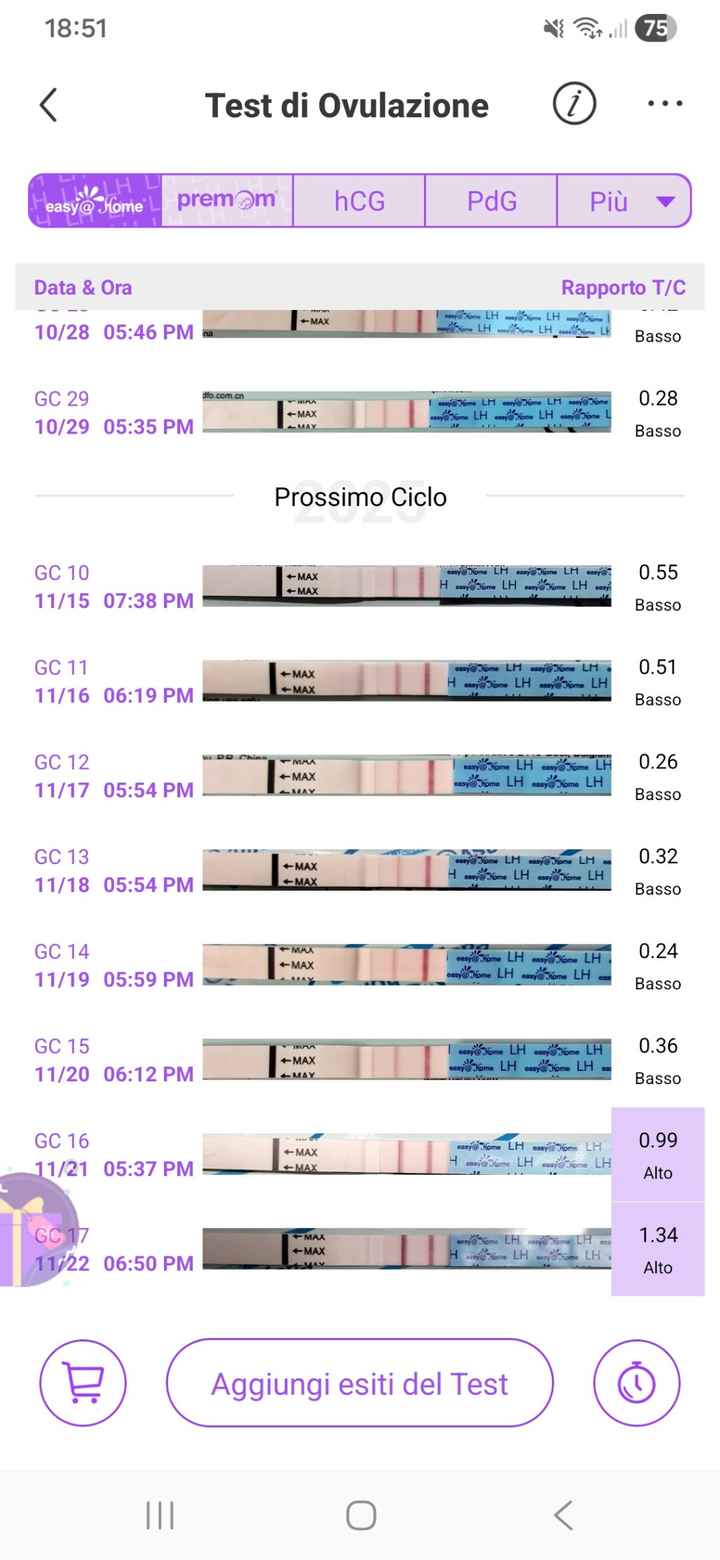Open the test timer
This screenshot has width=720, height=1560.
[x=636, y=1383]
